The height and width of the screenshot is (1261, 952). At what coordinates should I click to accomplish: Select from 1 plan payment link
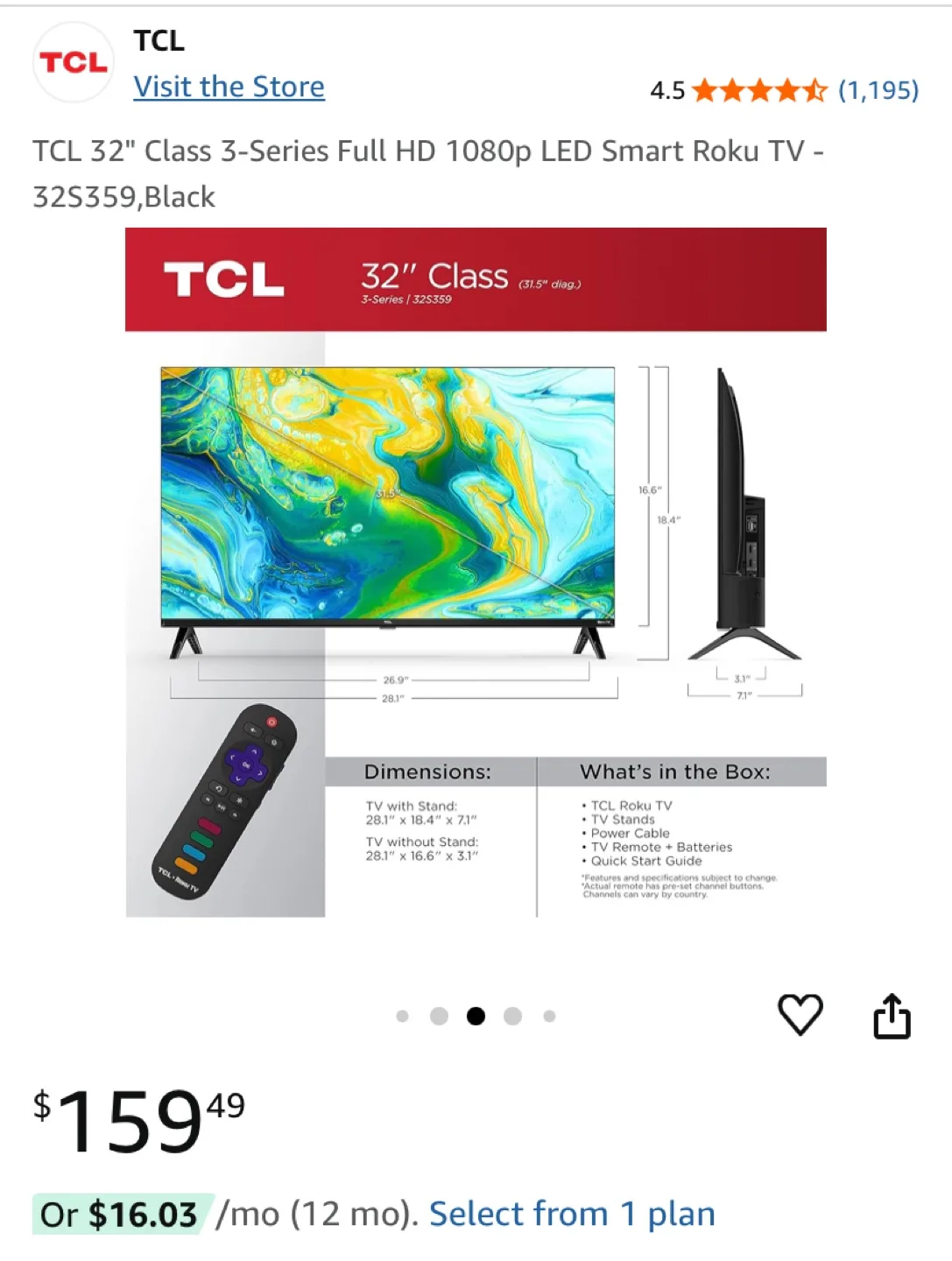(572, 1214)
